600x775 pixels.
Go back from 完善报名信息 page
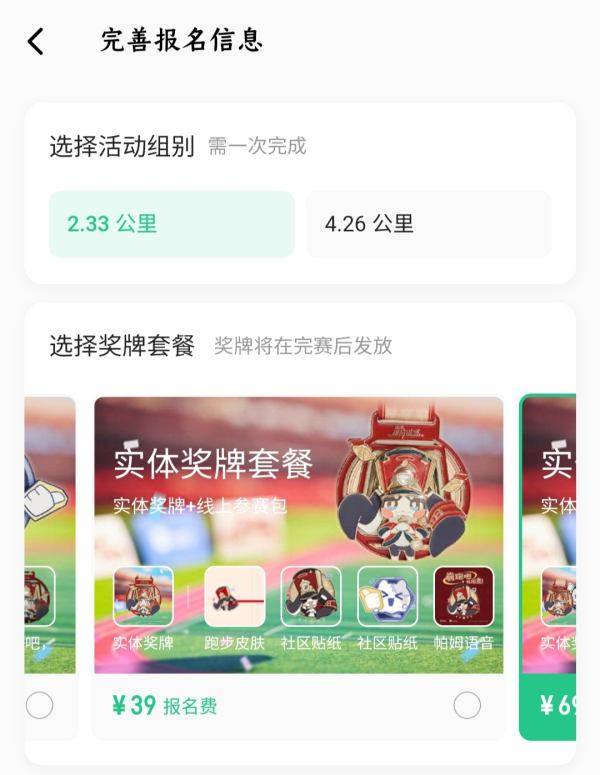pyautogui.click(x=36, y=41)
